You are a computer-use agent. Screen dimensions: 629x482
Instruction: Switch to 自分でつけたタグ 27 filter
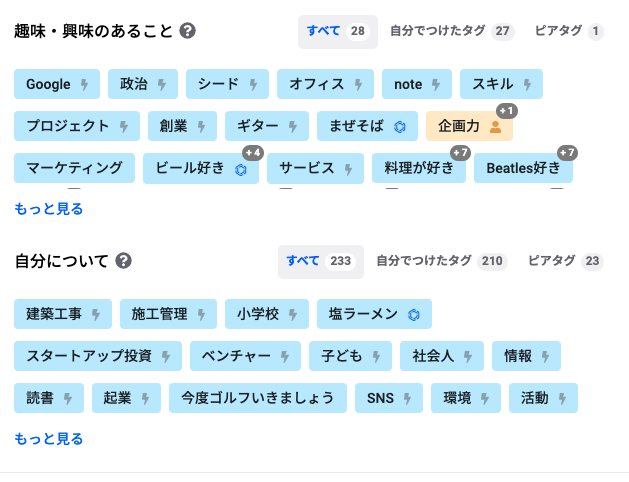pyautogui.click(x=451, y=31)
